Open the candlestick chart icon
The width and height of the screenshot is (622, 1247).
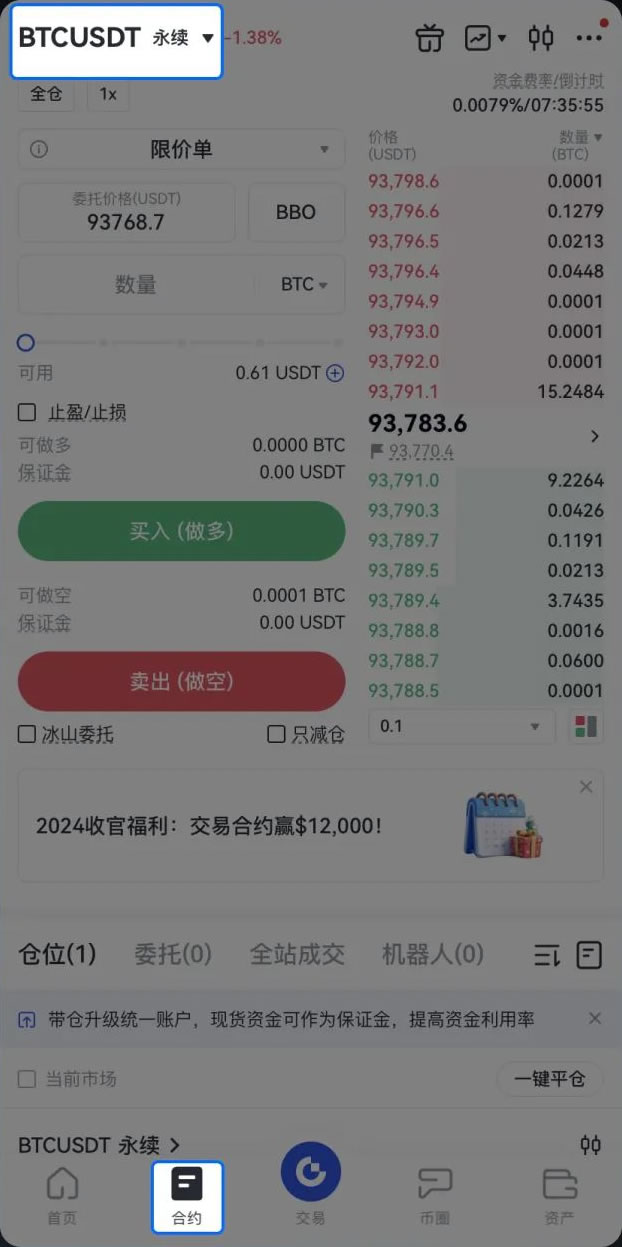tap(541, 39)
